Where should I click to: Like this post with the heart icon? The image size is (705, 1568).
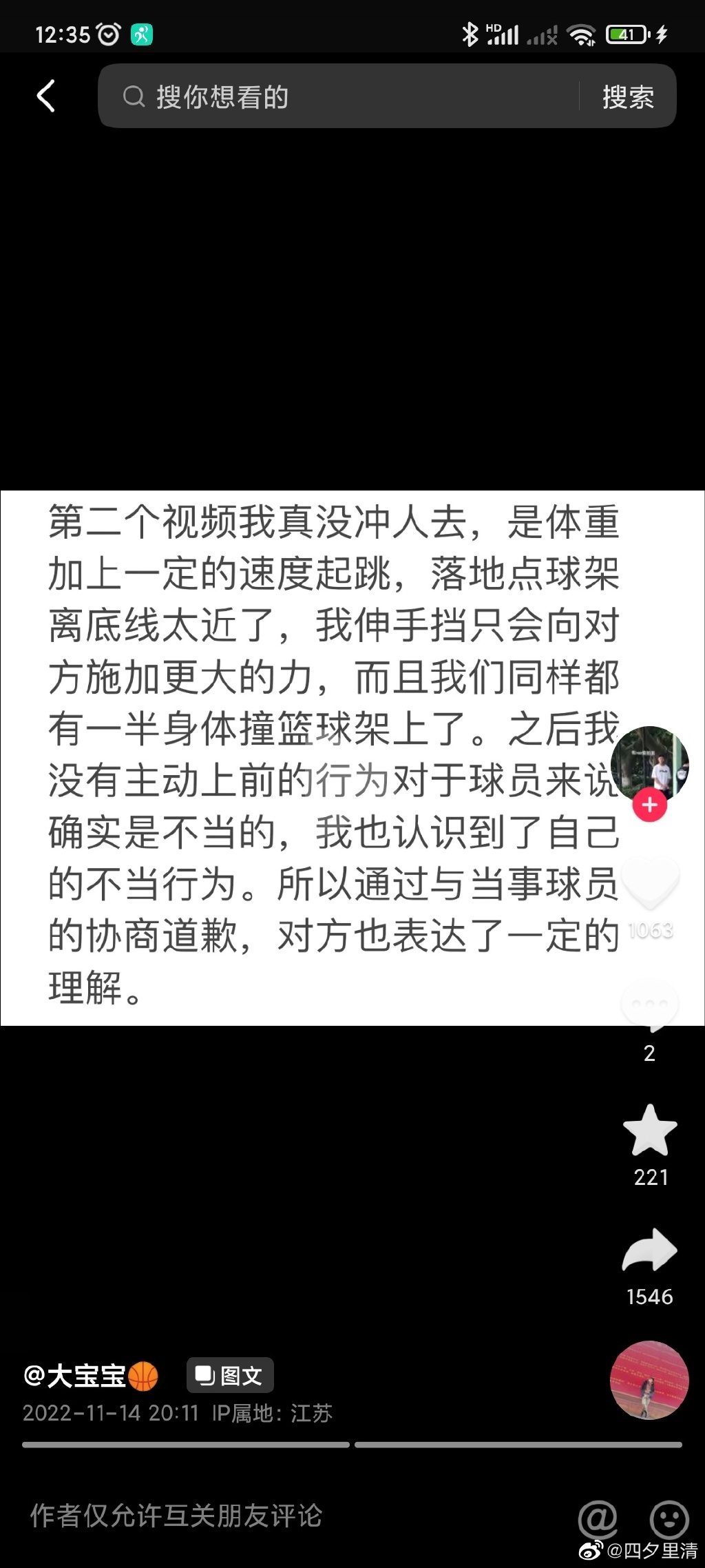650,884
